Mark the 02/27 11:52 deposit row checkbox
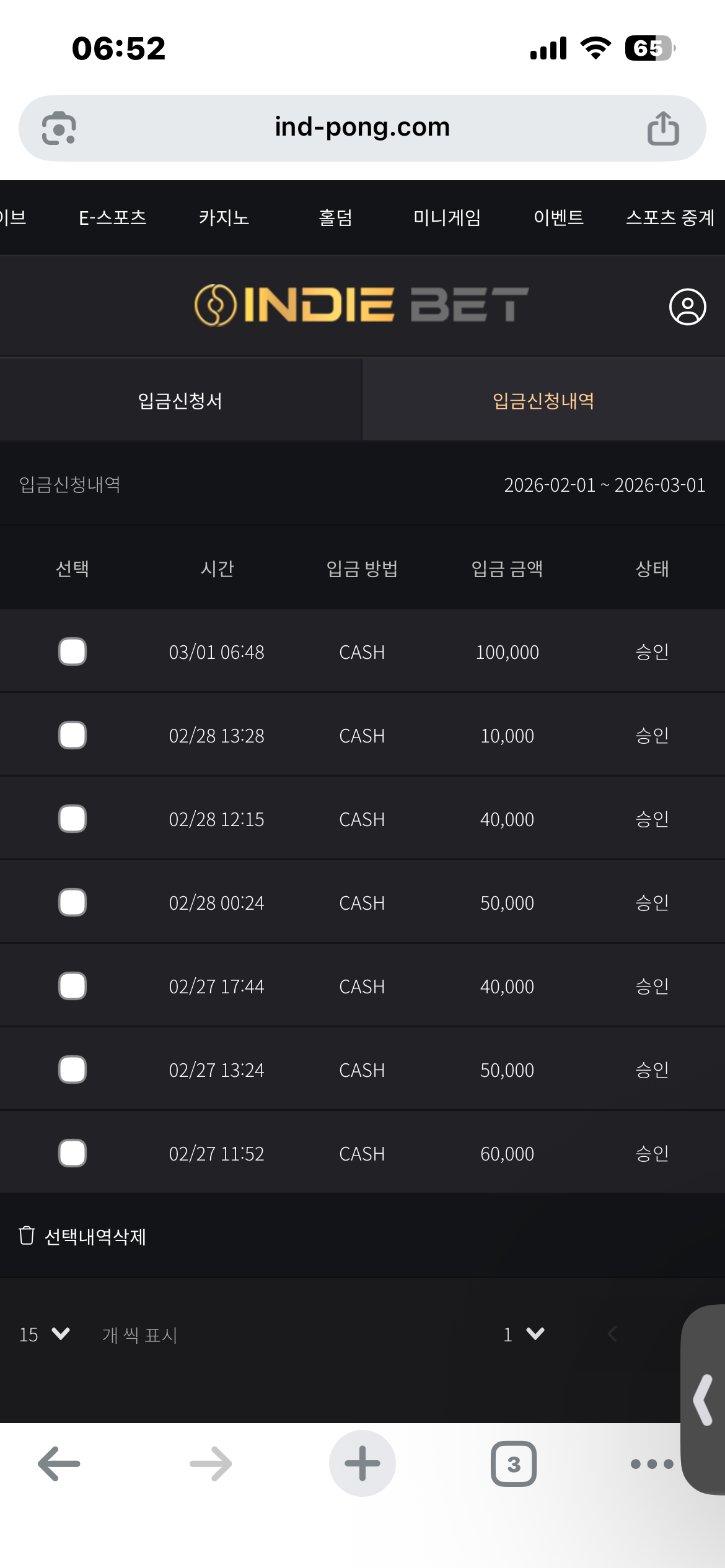This screenshot has height=1568, width=725. (72, 1153)
